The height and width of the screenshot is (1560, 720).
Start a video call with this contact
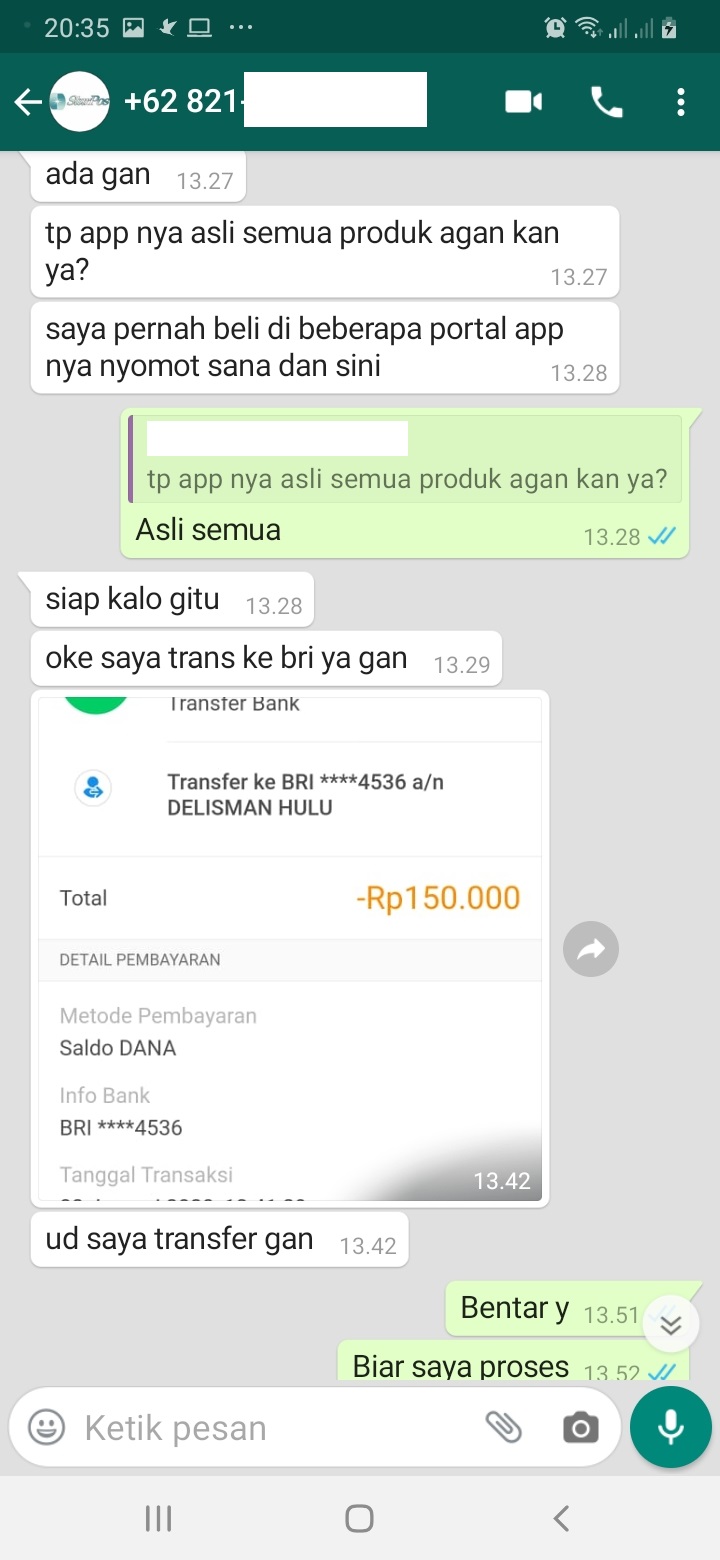pos(524,101)
